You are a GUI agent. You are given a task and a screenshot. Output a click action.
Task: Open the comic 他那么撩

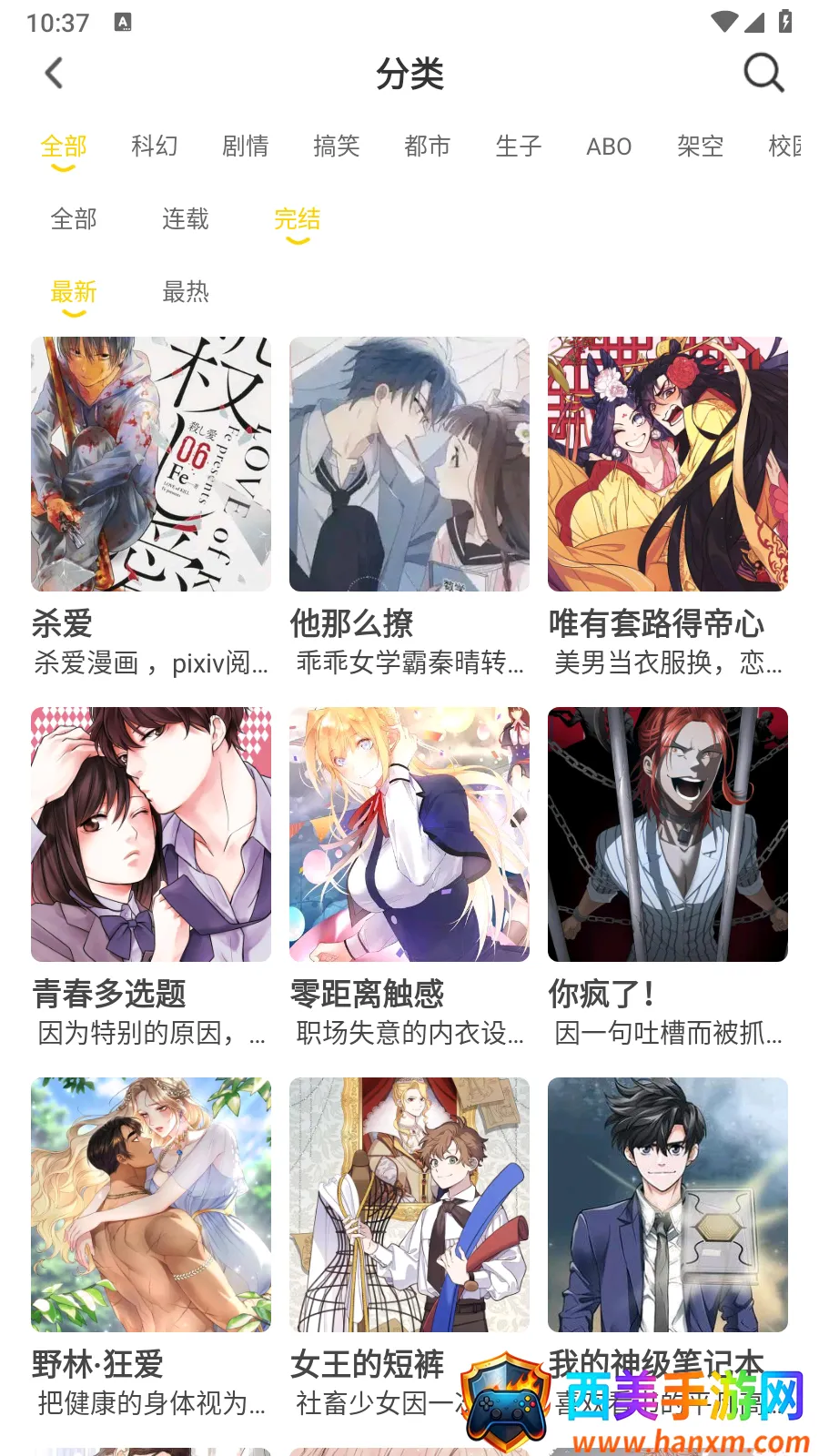pos(409,464)
